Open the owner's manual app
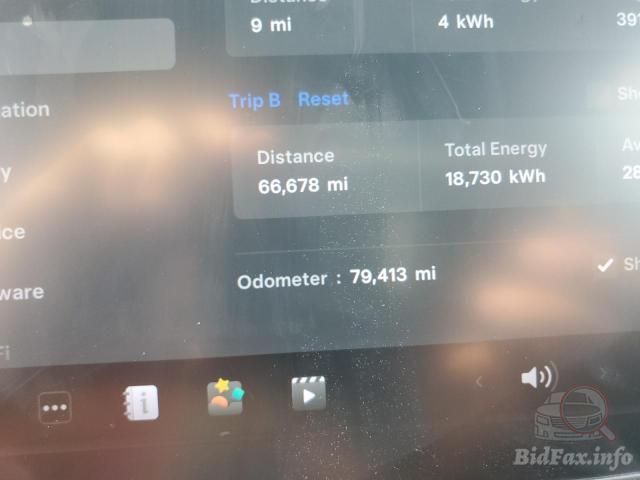Screen dimensions: 640x480 (x=142, y=402)
